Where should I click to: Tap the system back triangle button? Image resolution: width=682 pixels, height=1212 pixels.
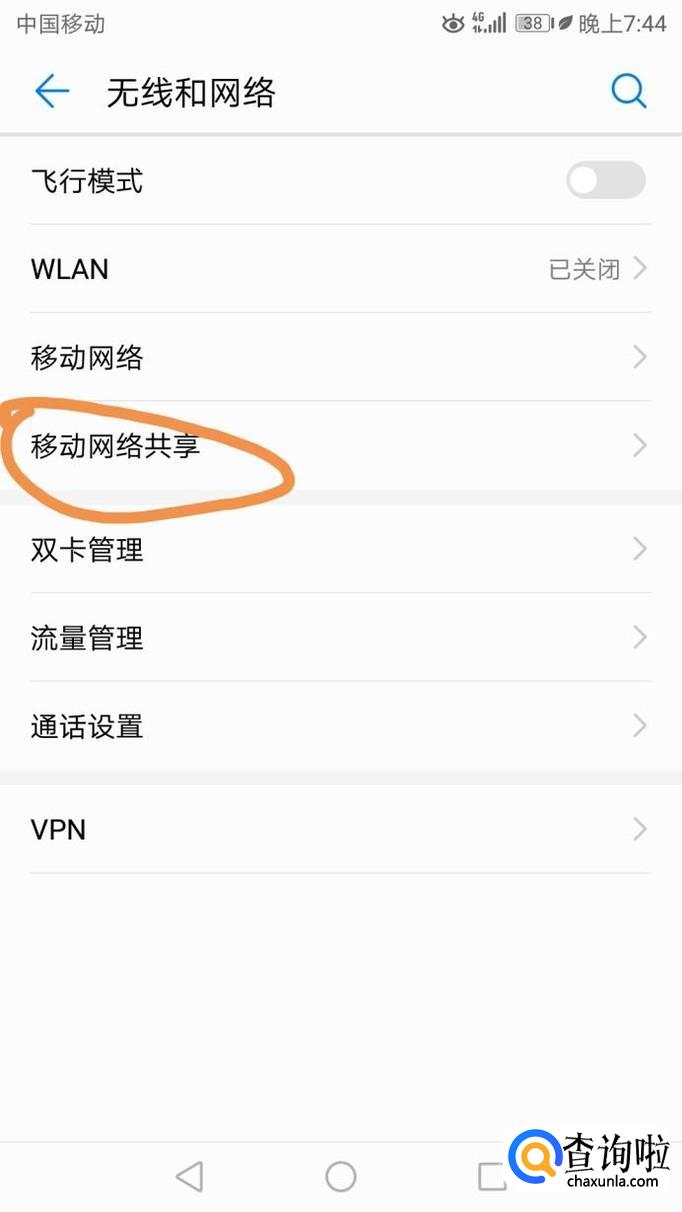pyautogui.click(x=190, y=1176)
